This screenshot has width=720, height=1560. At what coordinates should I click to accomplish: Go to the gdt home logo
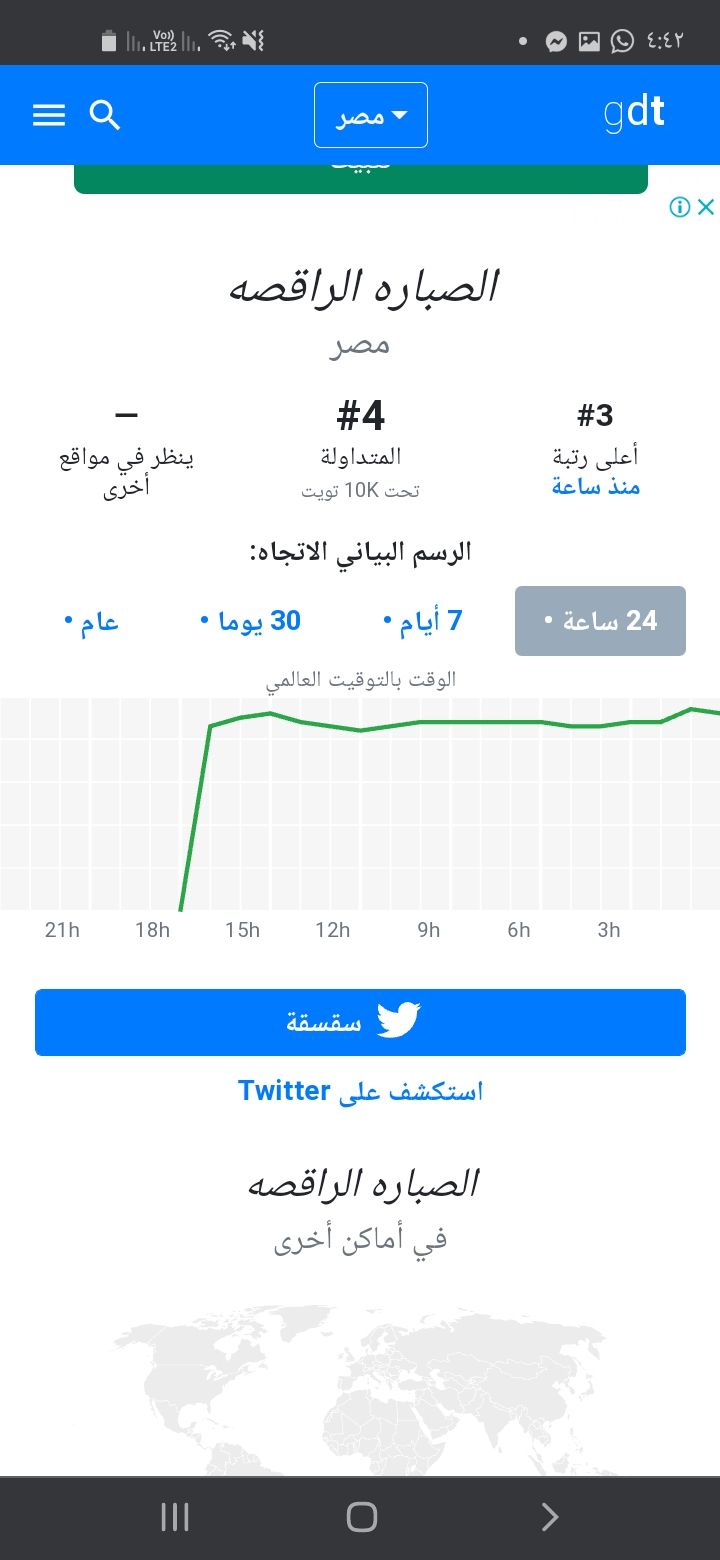[634, 113]
